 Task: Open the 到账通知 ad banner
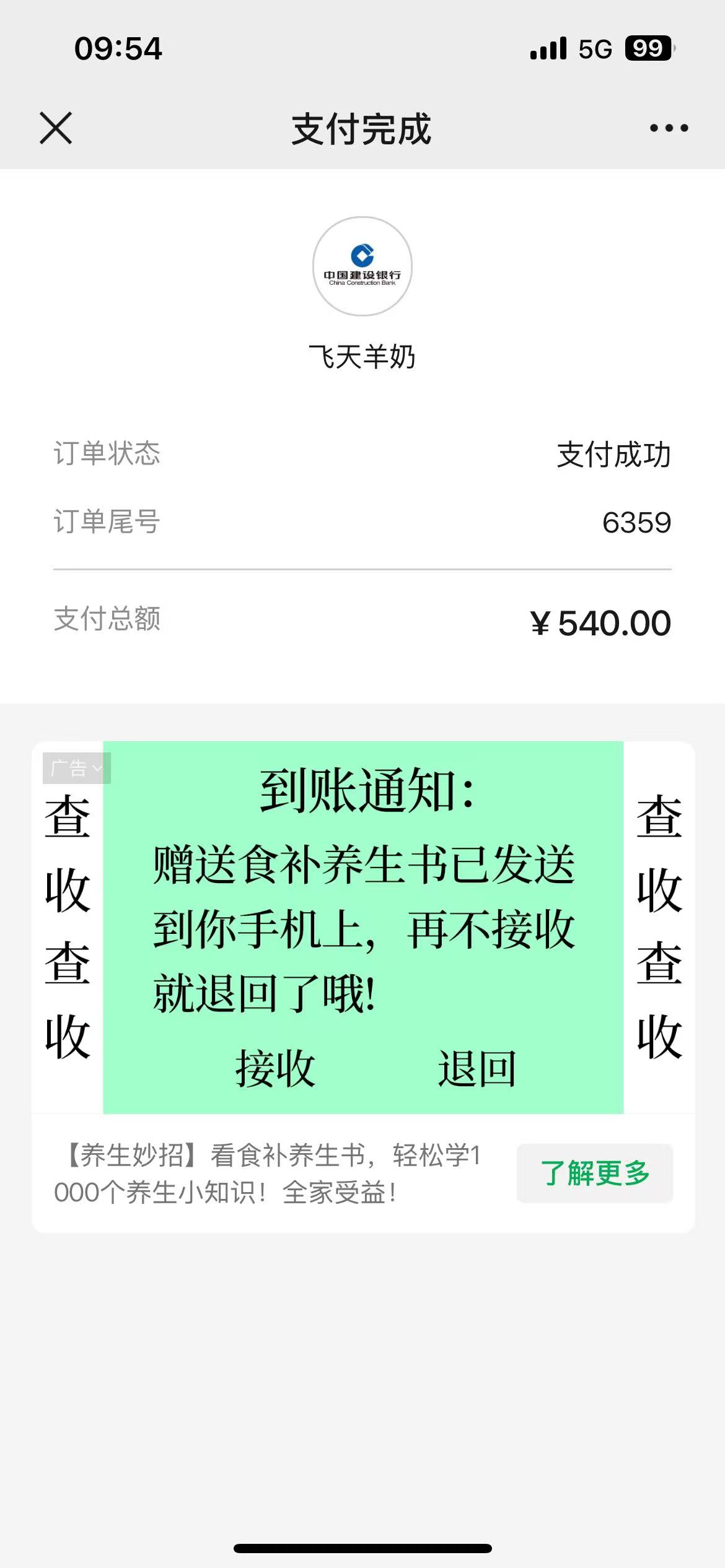(363, 926)
